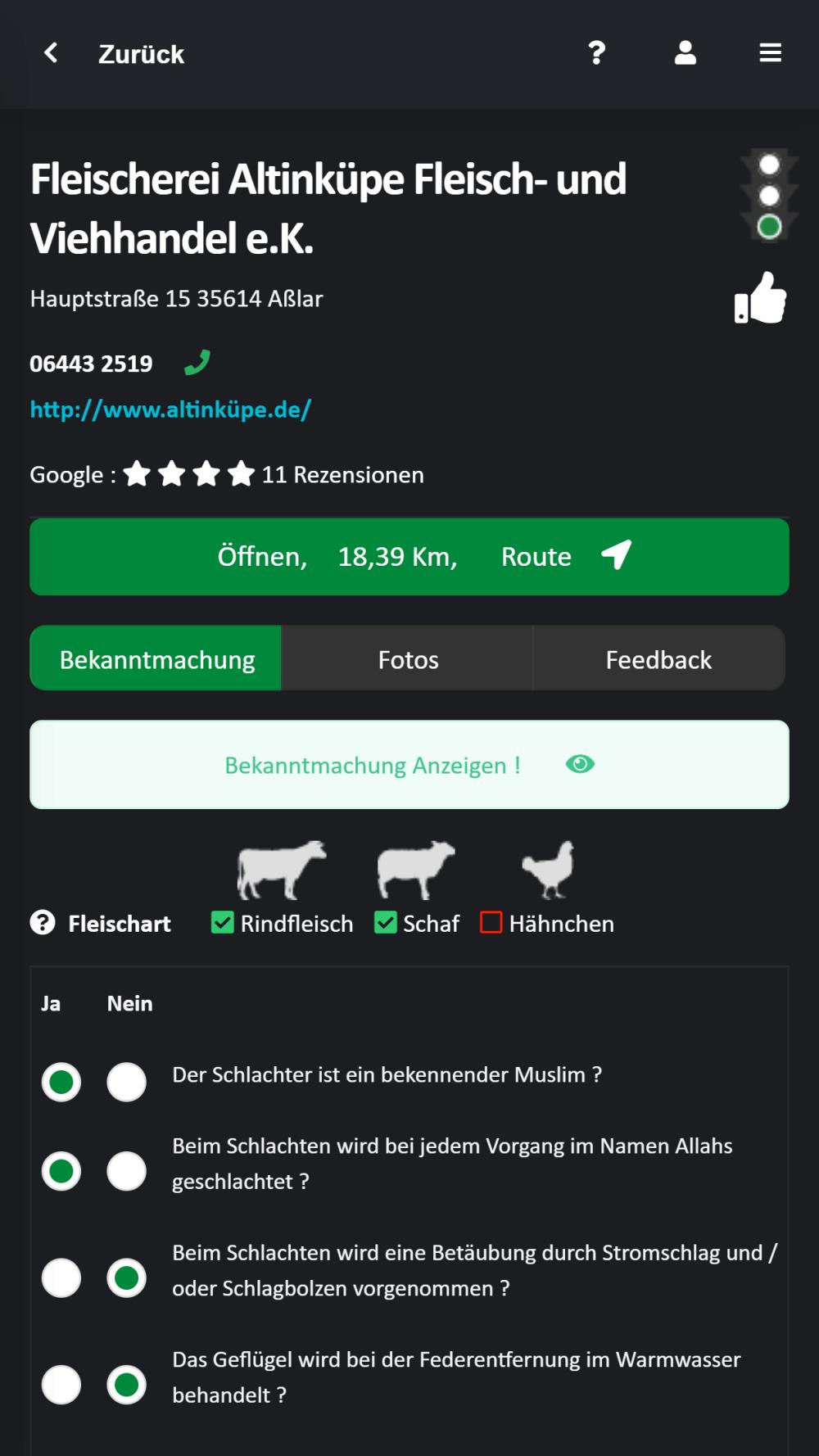Uncheck the Schaf checkbox
This screenshot has width=819, height=1456.
point(386,923)
